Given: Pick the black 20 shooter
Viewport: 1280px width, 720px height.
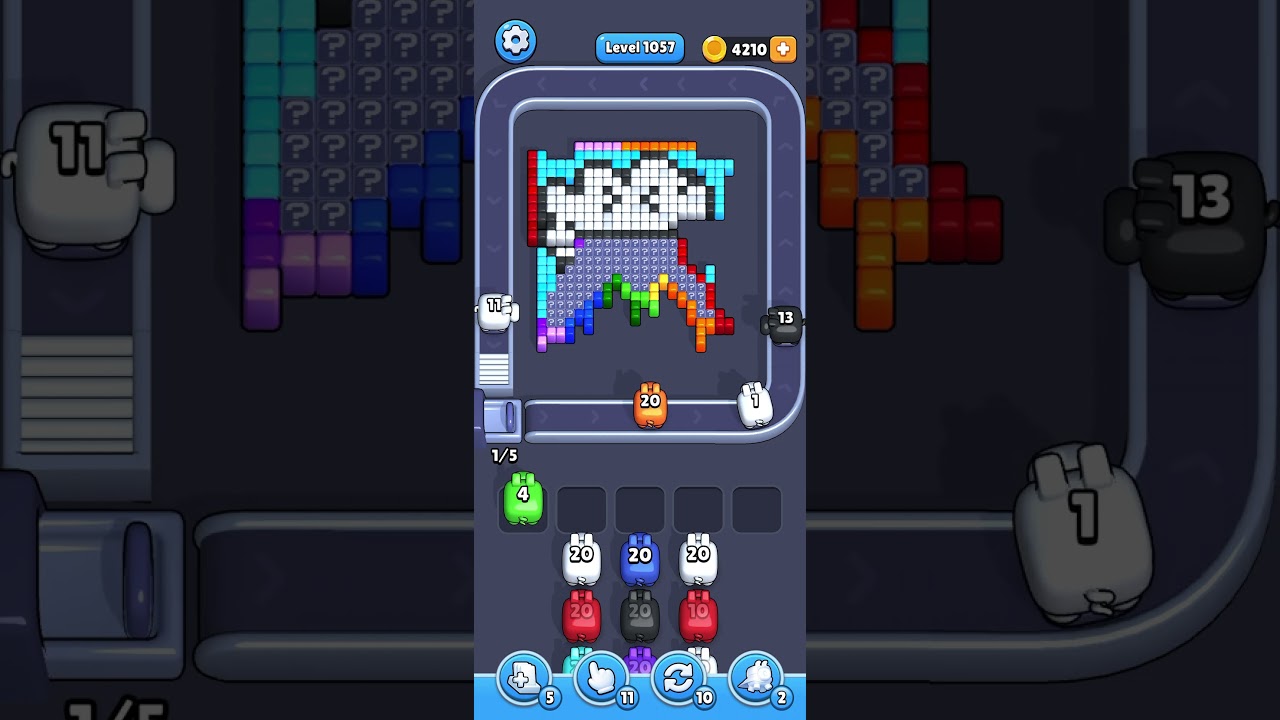Looking at the screenshot, I should (640, 616).
